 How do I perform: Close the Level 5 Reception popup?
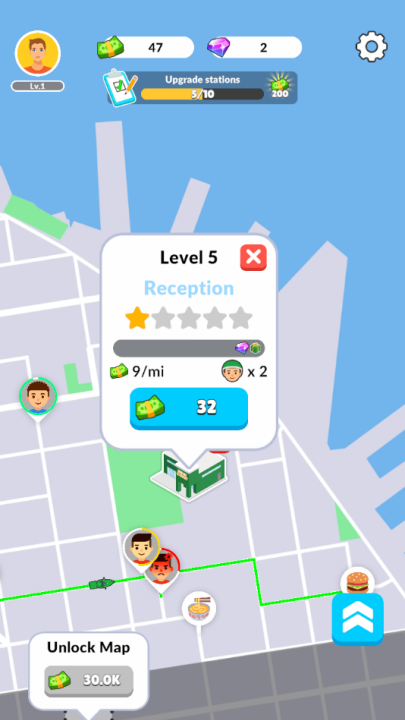click(253, 258)
